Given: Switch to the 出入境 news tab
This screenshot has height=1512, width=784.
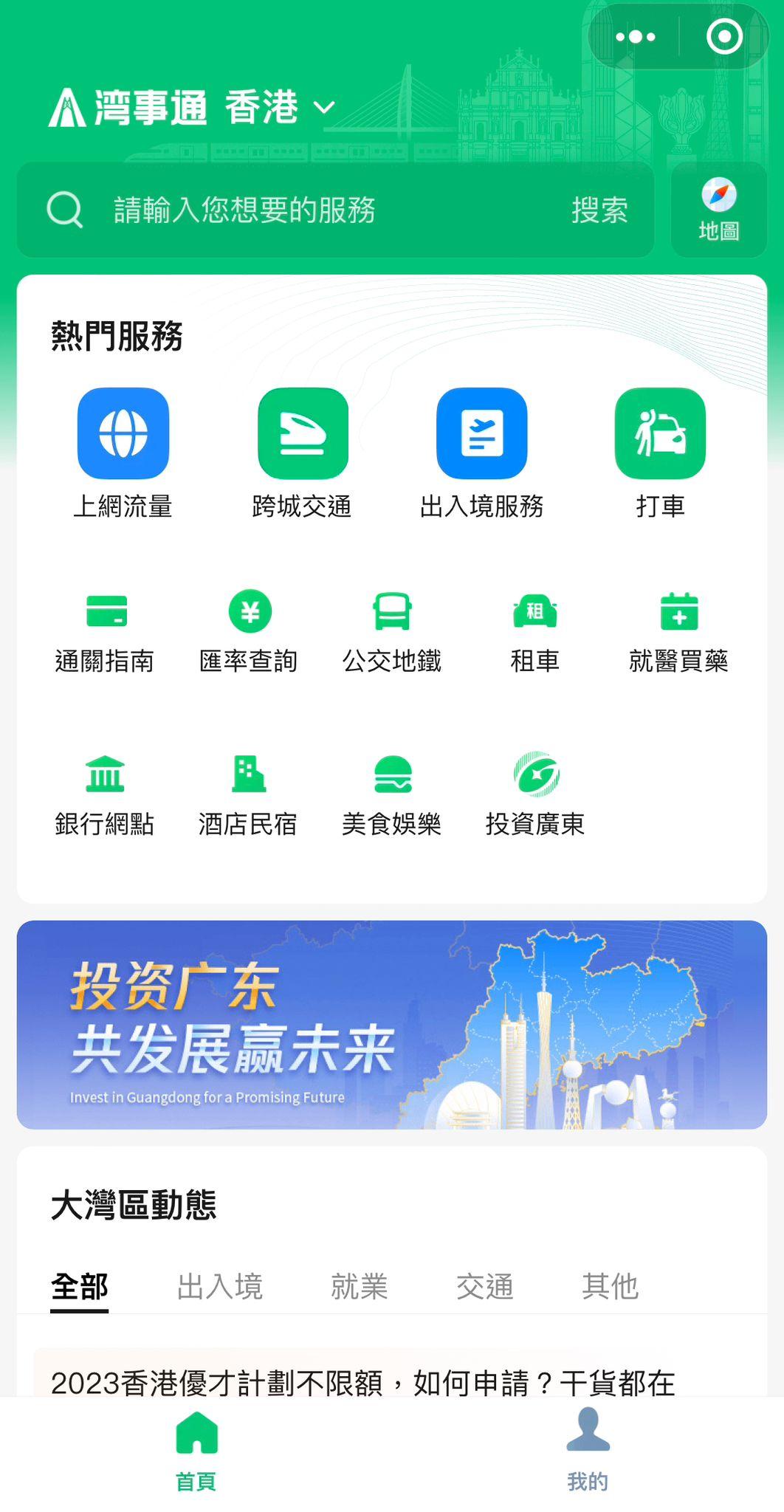Looking at the screenshot, I should tap(220, 1286).
